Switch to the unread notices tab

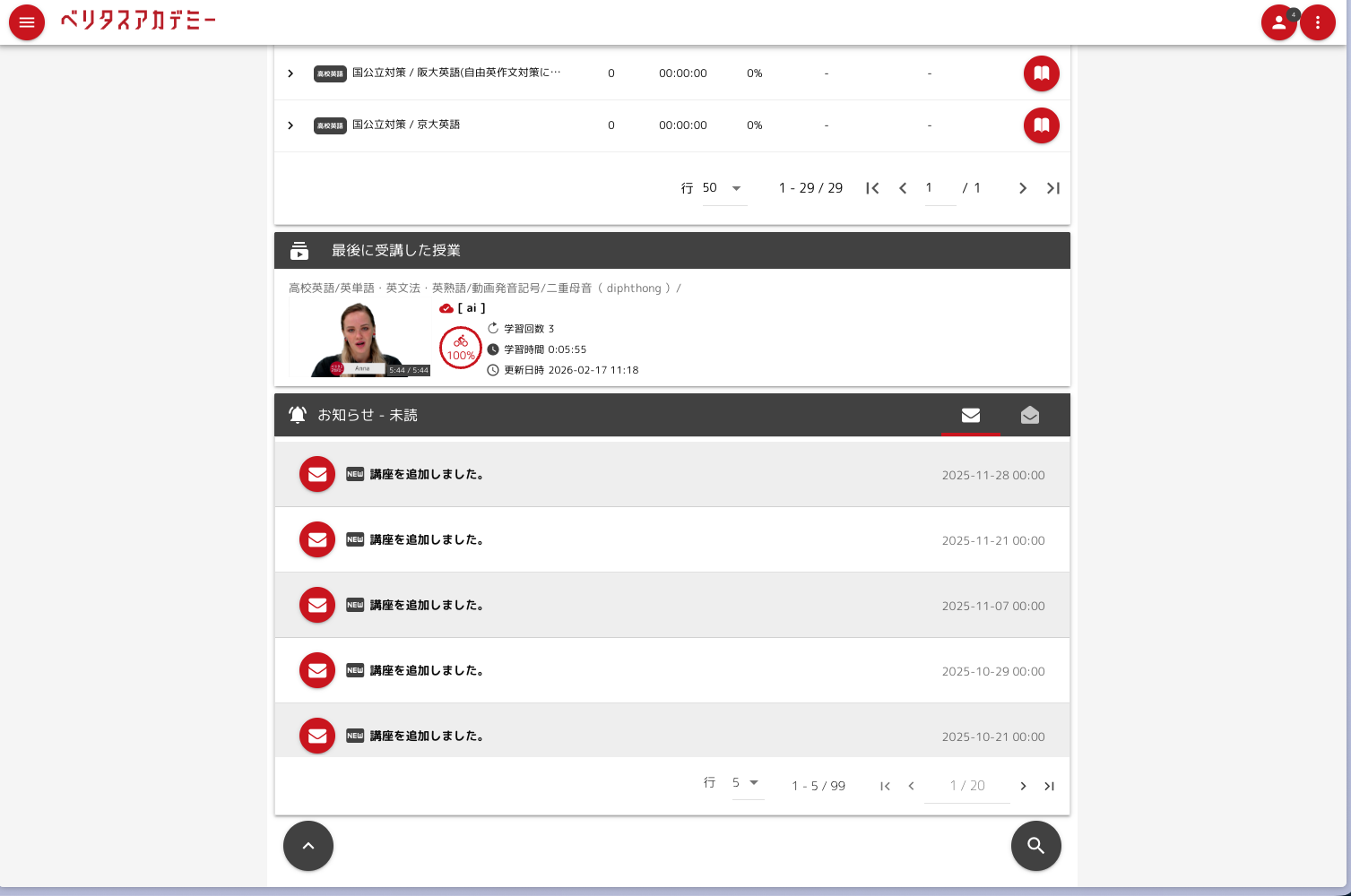click(x=970, y=415)
